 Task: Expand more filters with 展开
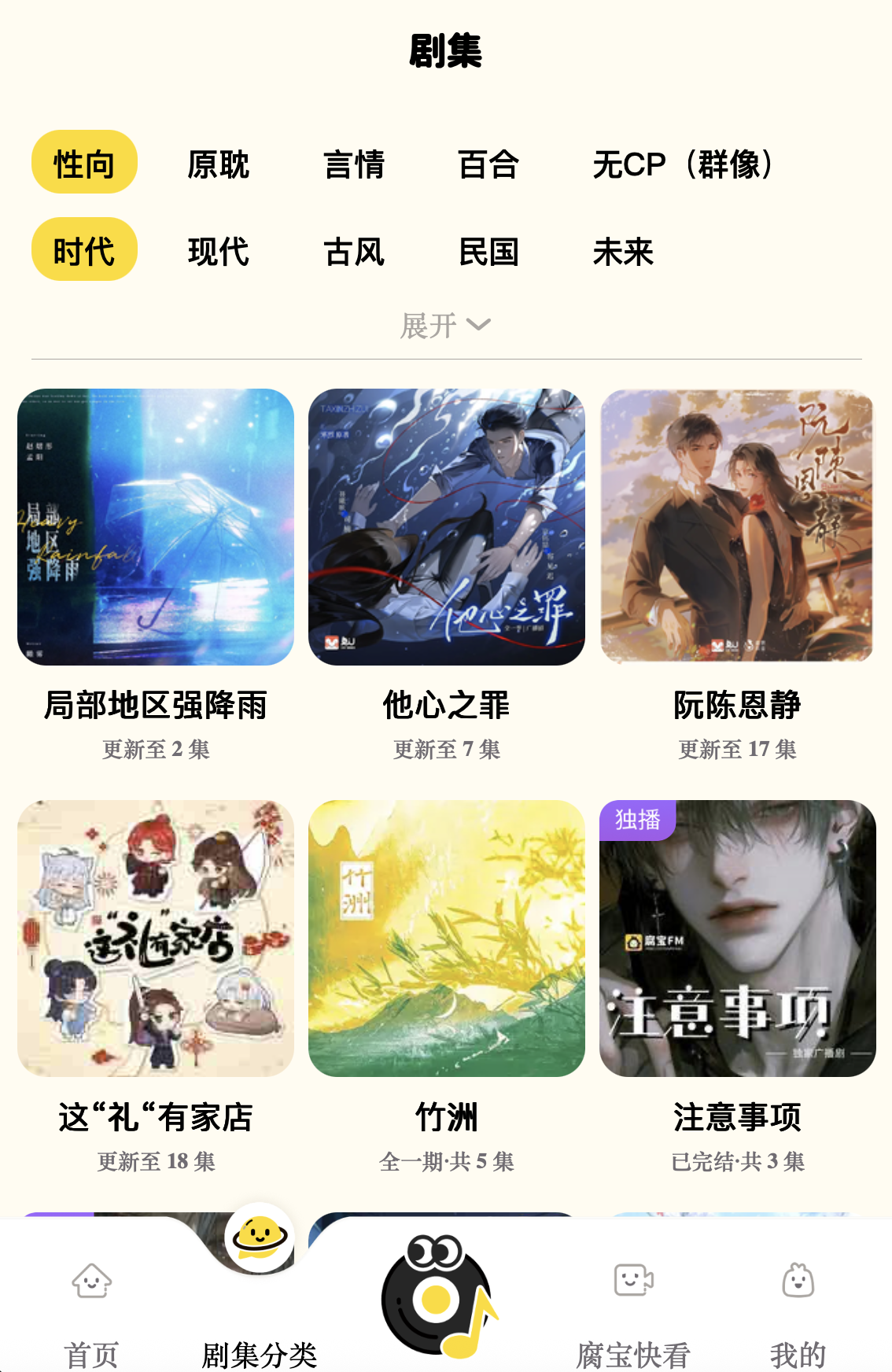click(x=445, y=325)
